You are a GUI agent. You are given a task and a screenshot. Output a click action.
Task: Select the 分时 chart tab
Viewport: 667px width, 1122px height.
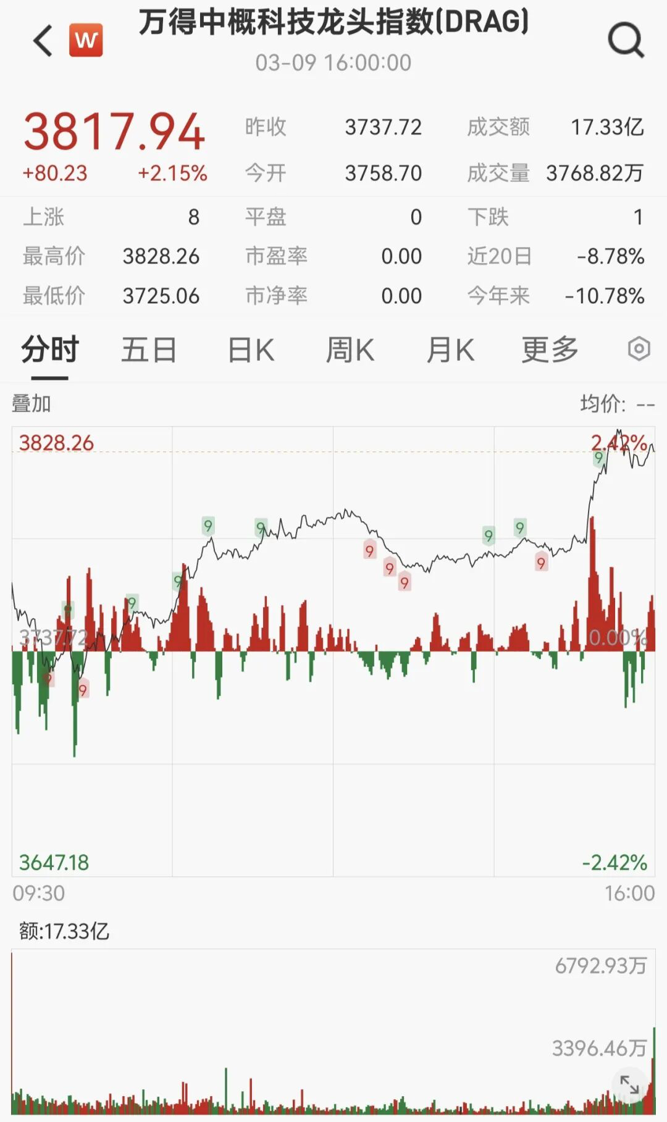[x=50, y=350]
